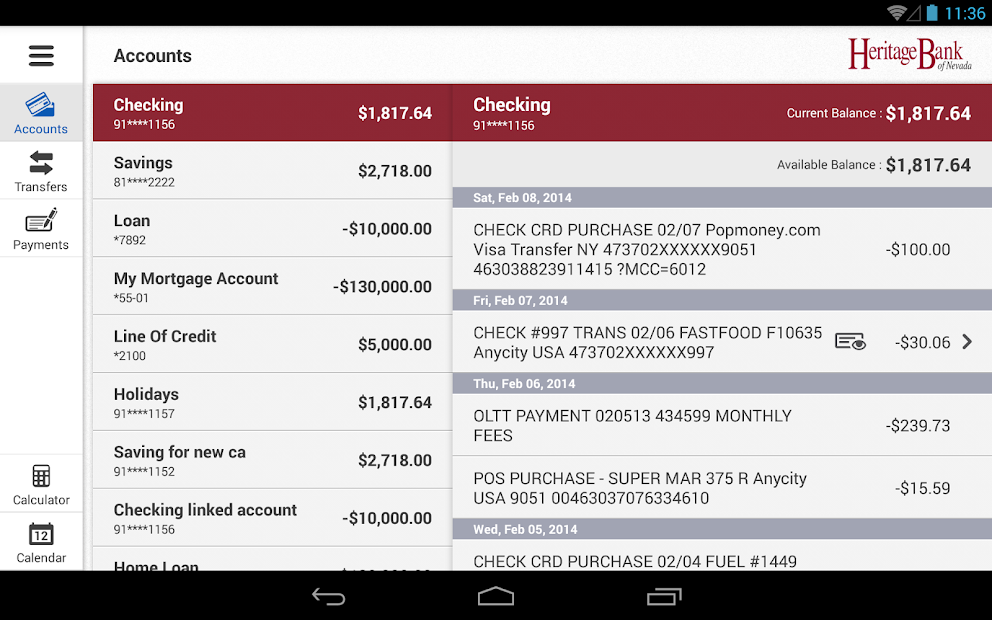The image size is (992, 620).
Task: Open the Calendar tool
Action: click(41, 543)
